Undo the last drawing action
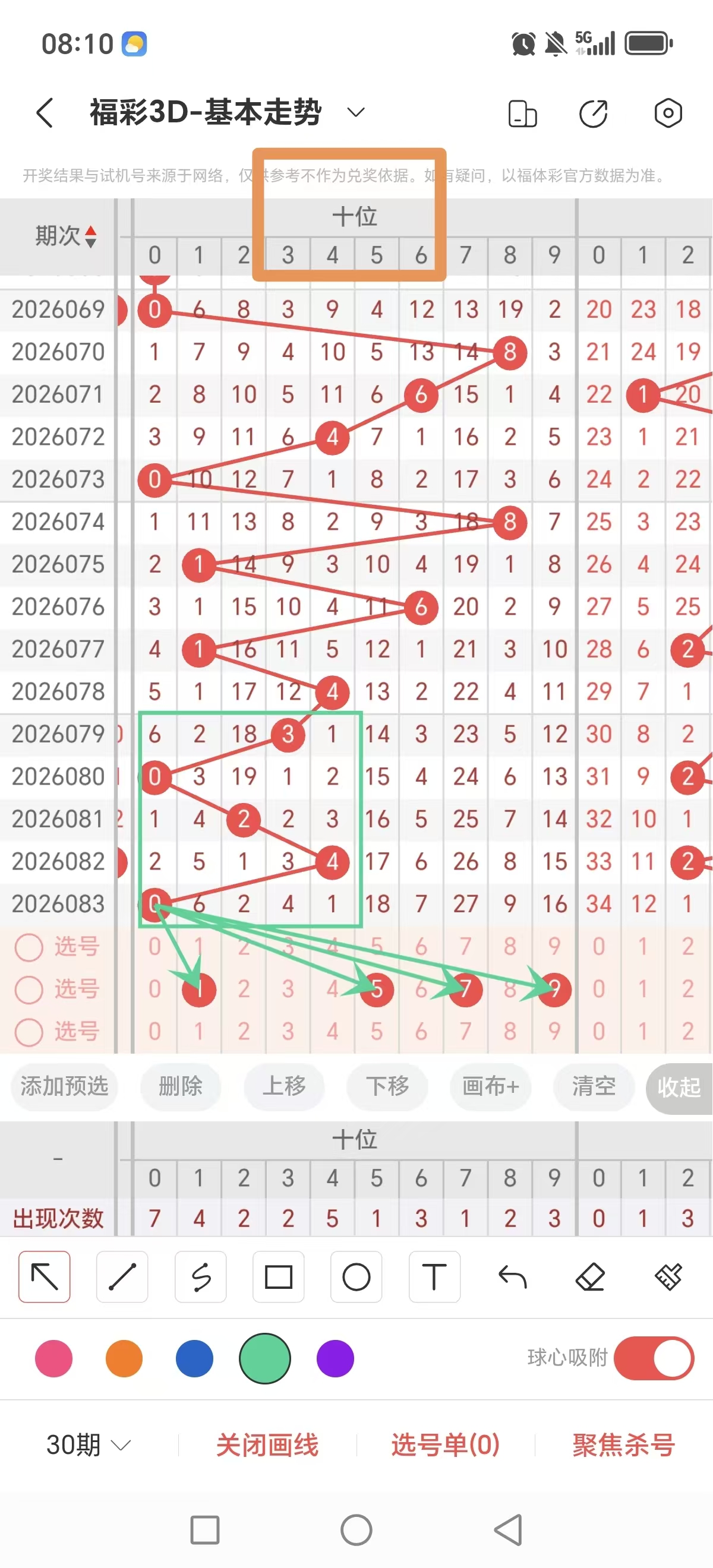This screenshot has height=1568, width=713. pyautogui.click(x=512, y=1278)
